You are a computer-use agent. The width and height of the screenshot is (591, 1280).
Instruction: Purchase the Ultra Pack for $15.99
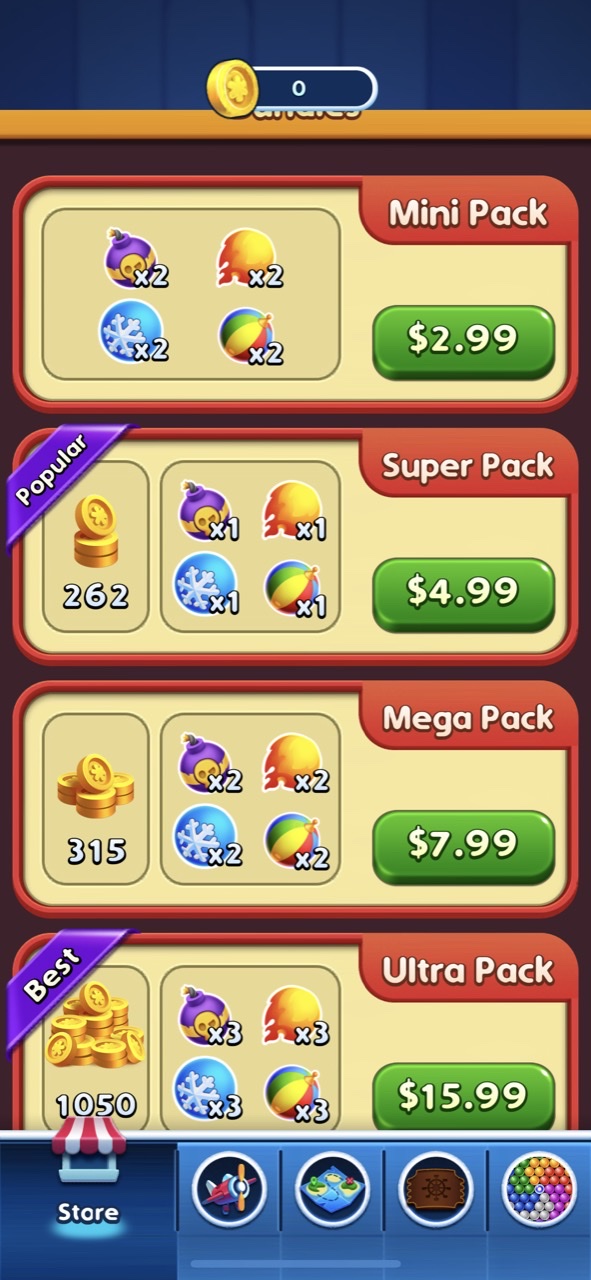pos(463,1097)
